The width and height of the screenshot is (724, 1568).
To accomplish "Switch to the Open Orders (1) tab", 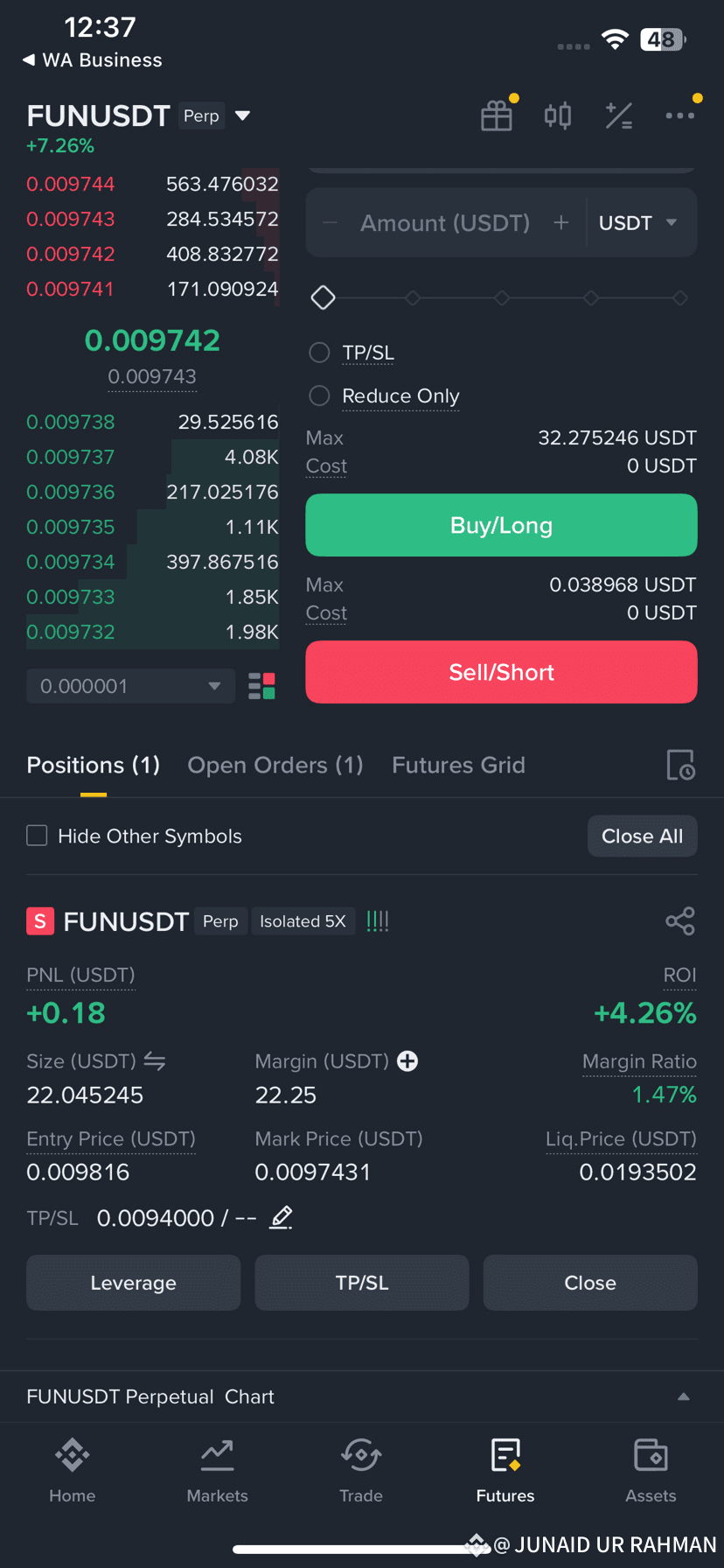I will [x=275, y=765].
